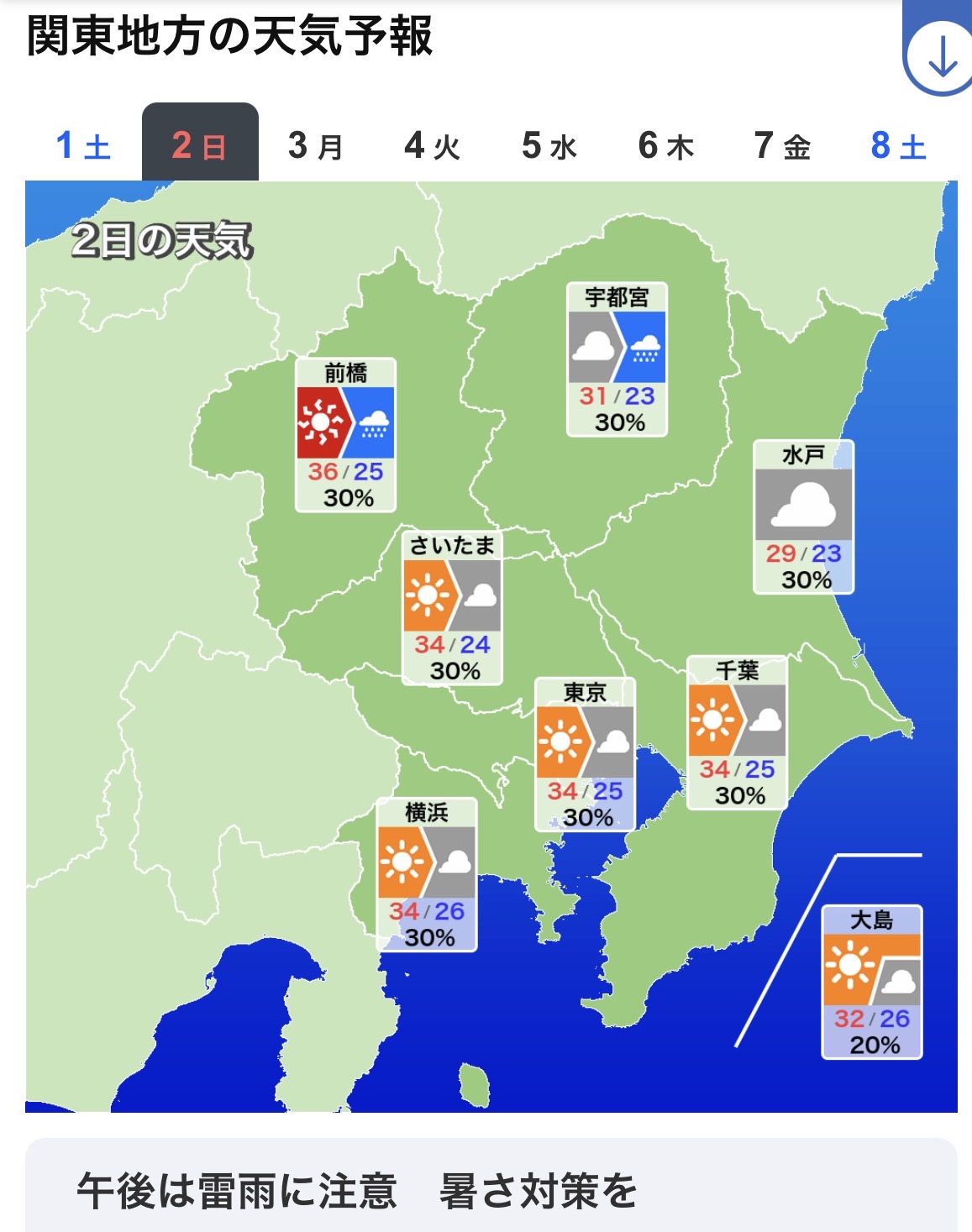
Task: Switch to the 1土 forecast tab
Action: coord(83,144)
